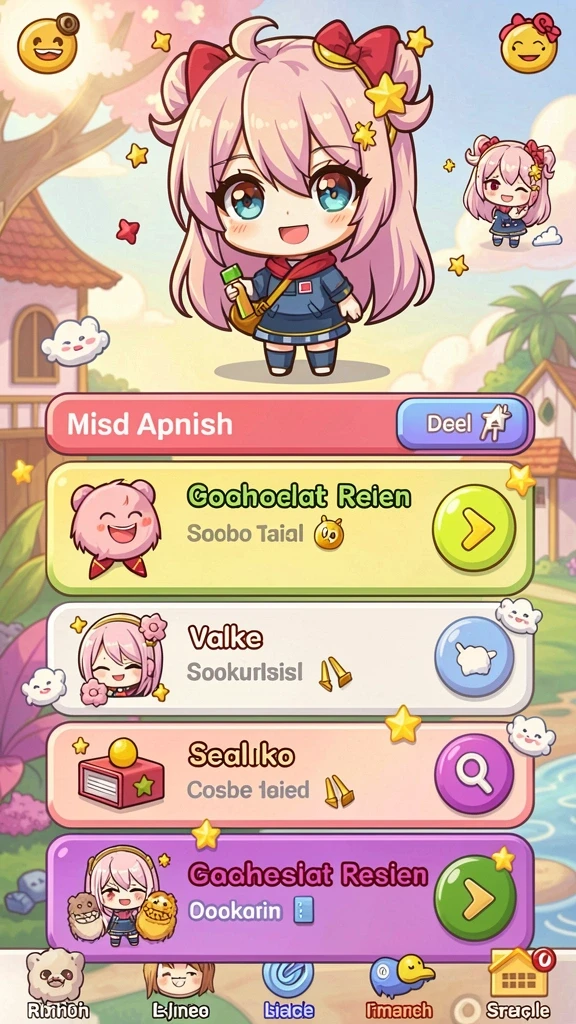This screenshot has height=1024, width=576.
Task: Switch to the bear tab
Action: pyautogui.click(x=57, y=986)
